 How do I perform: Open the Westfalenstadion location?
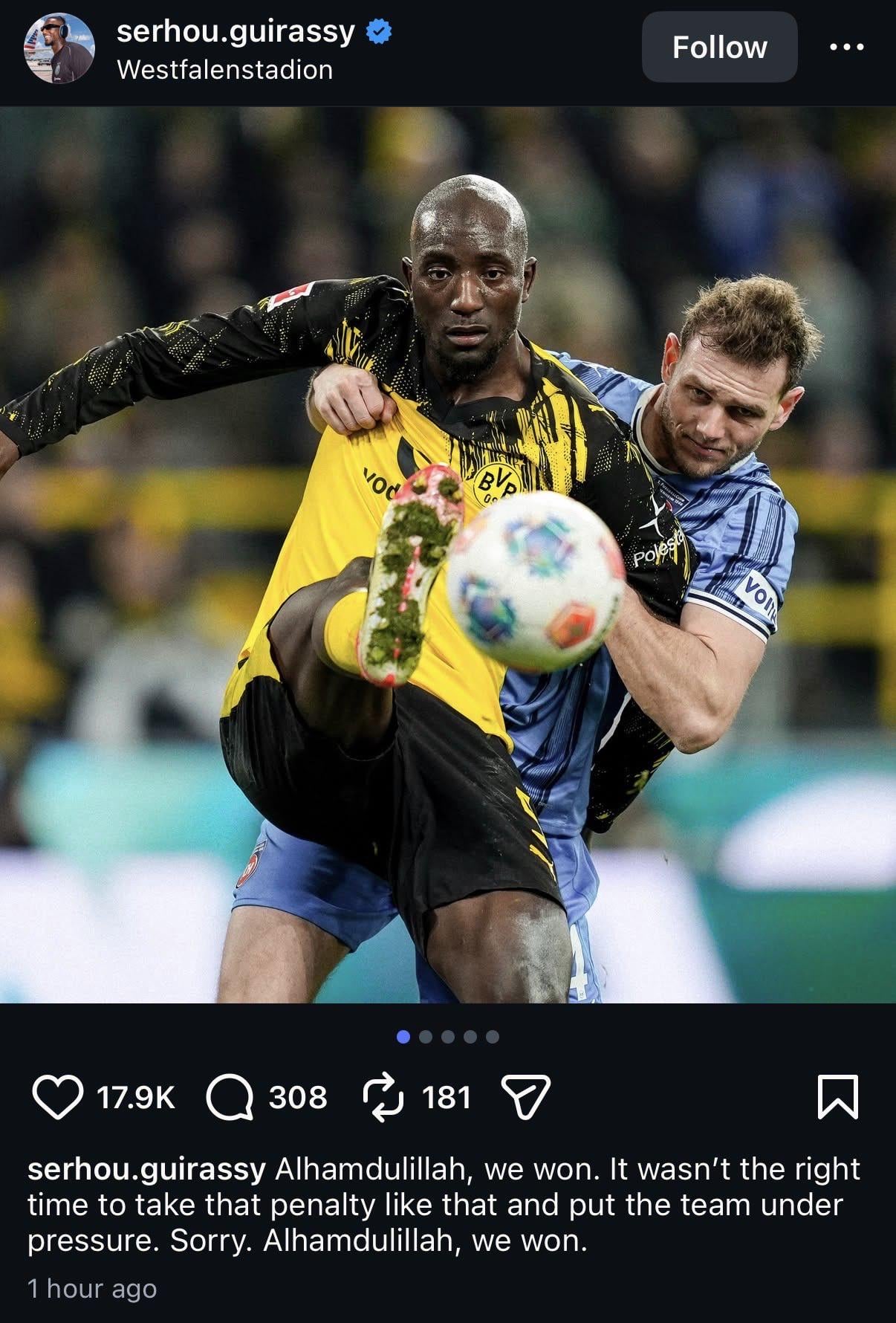point(224,70)
